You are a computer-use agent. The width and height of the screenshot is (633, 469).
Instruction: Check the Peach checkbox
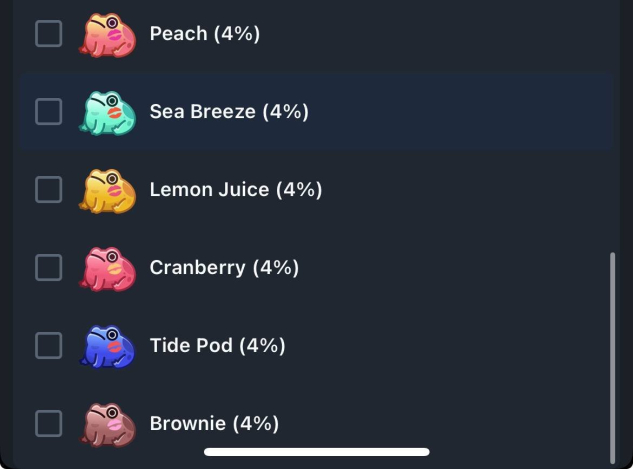pos(48,34)
